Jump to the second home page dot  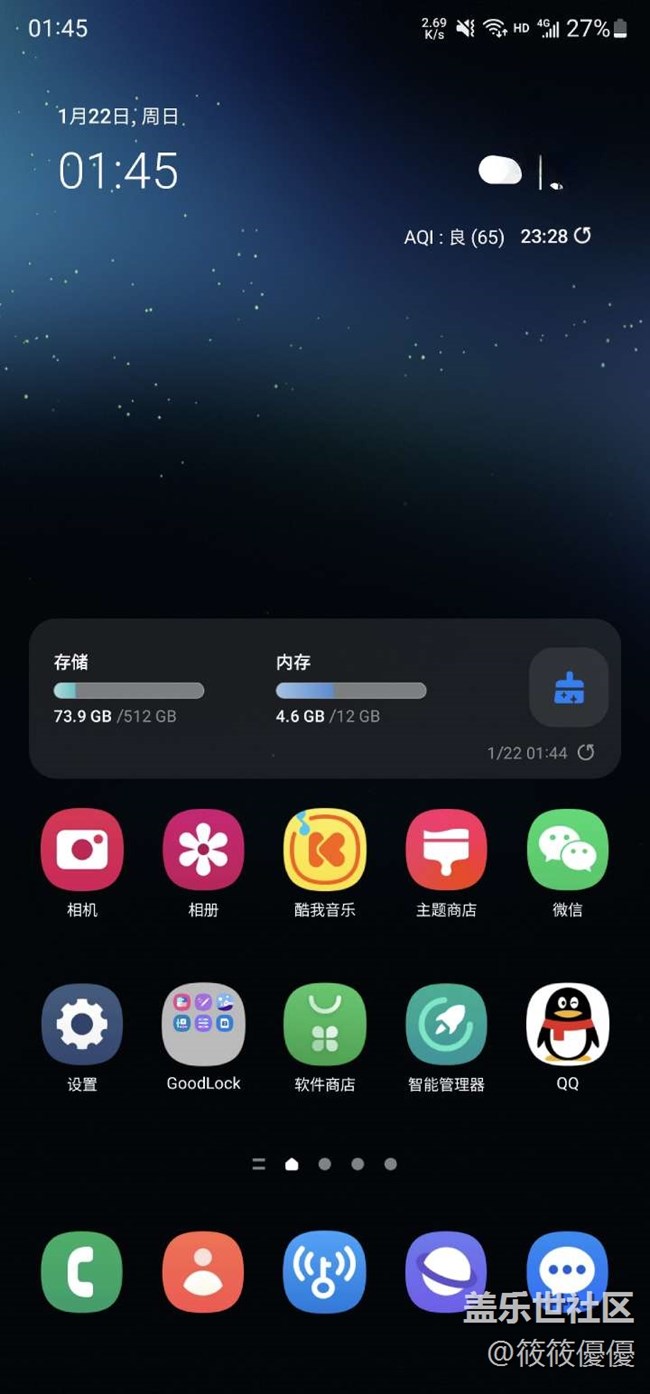coord(324,1164)
